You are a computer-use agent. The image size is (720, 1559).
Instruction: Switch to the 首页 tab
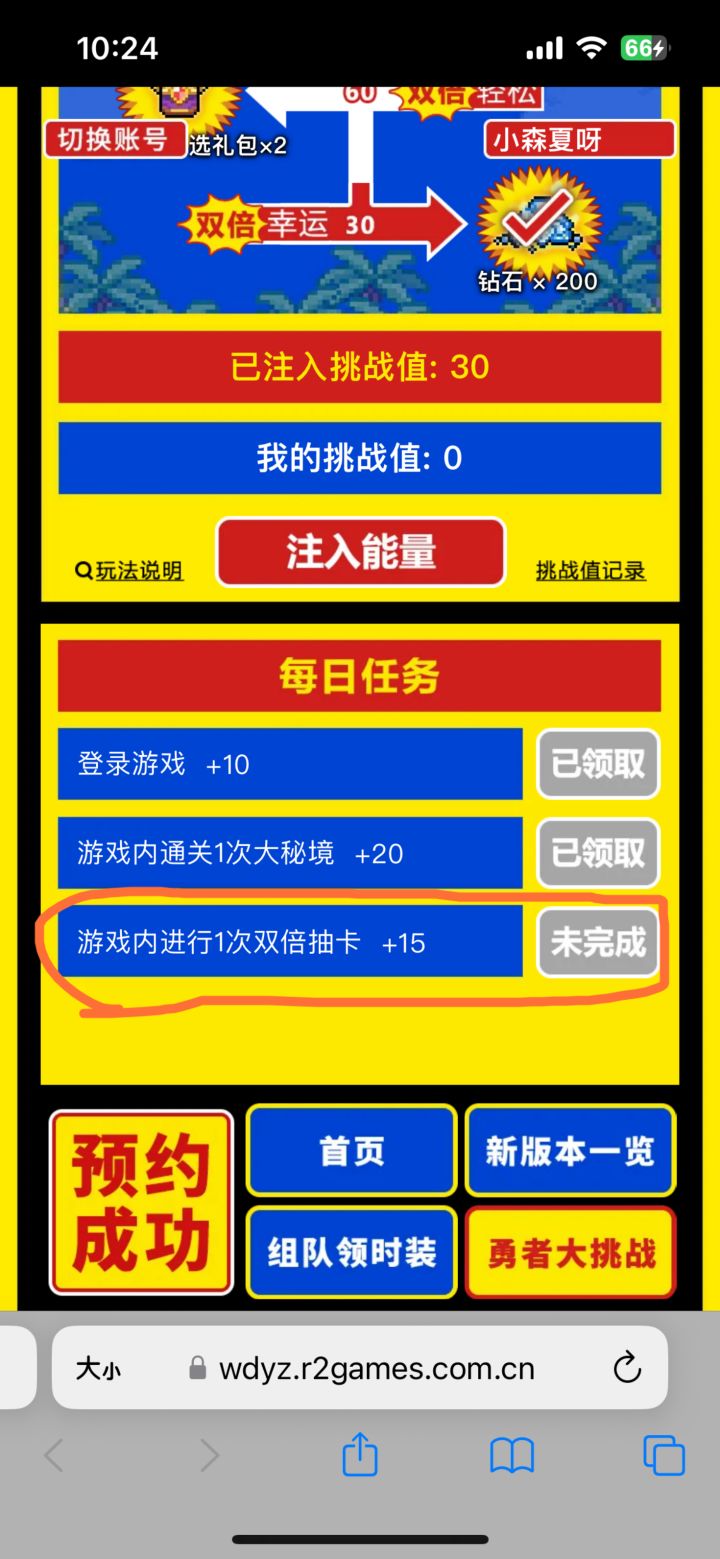[x=351, y=1150]
